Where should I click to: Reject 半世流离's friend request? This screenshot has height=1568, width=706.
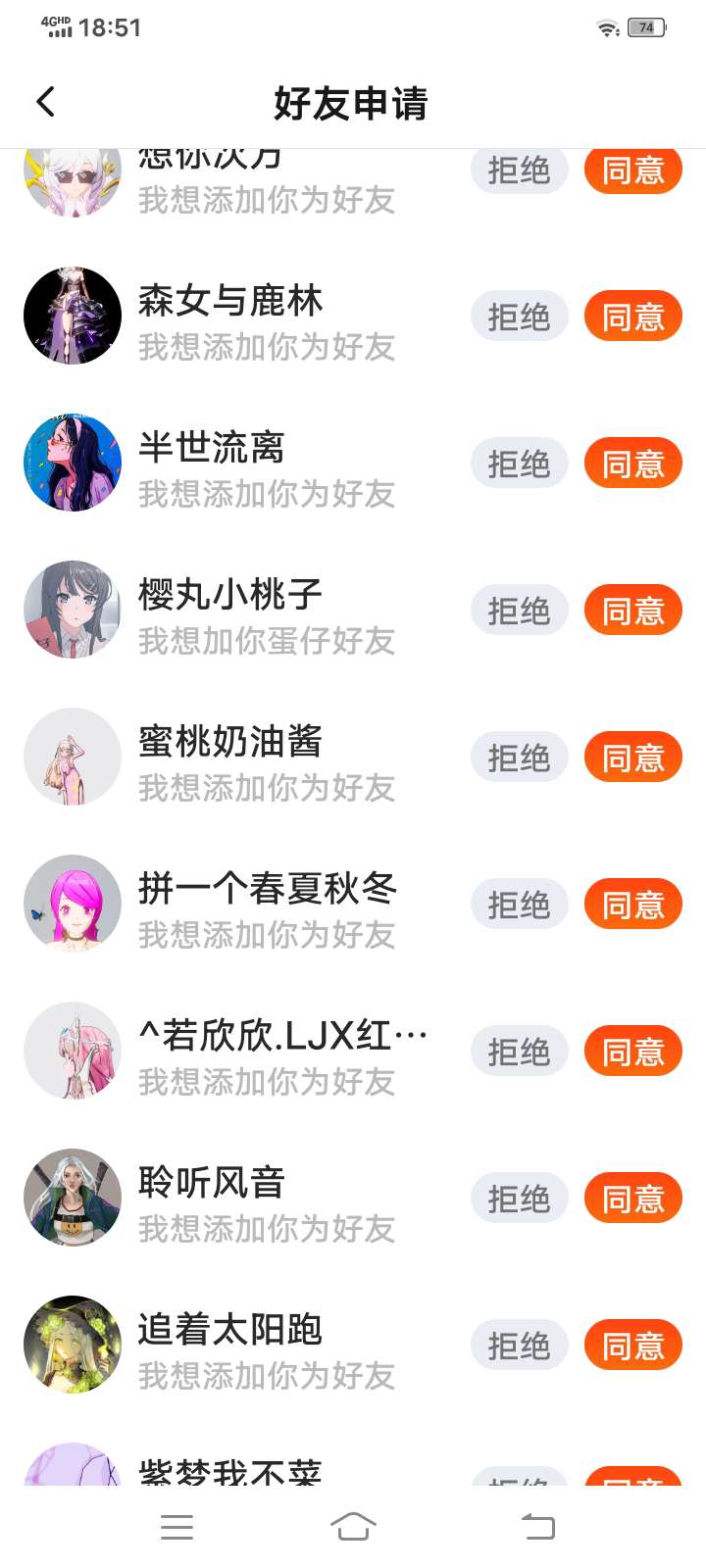(519, 464)
